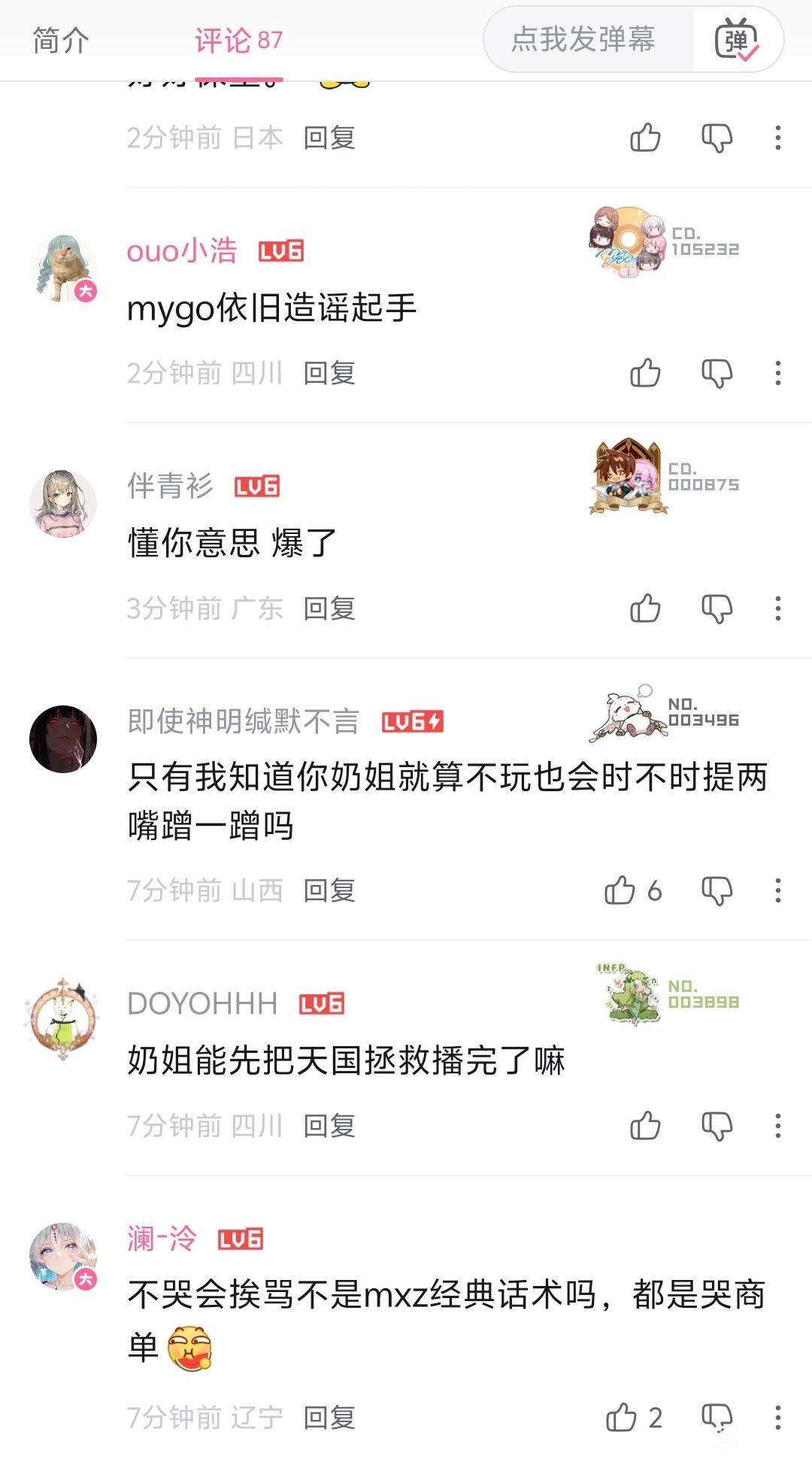Open more options on the 日本 comment
This screenshot has width=812, height=1459.
point(778,138)
